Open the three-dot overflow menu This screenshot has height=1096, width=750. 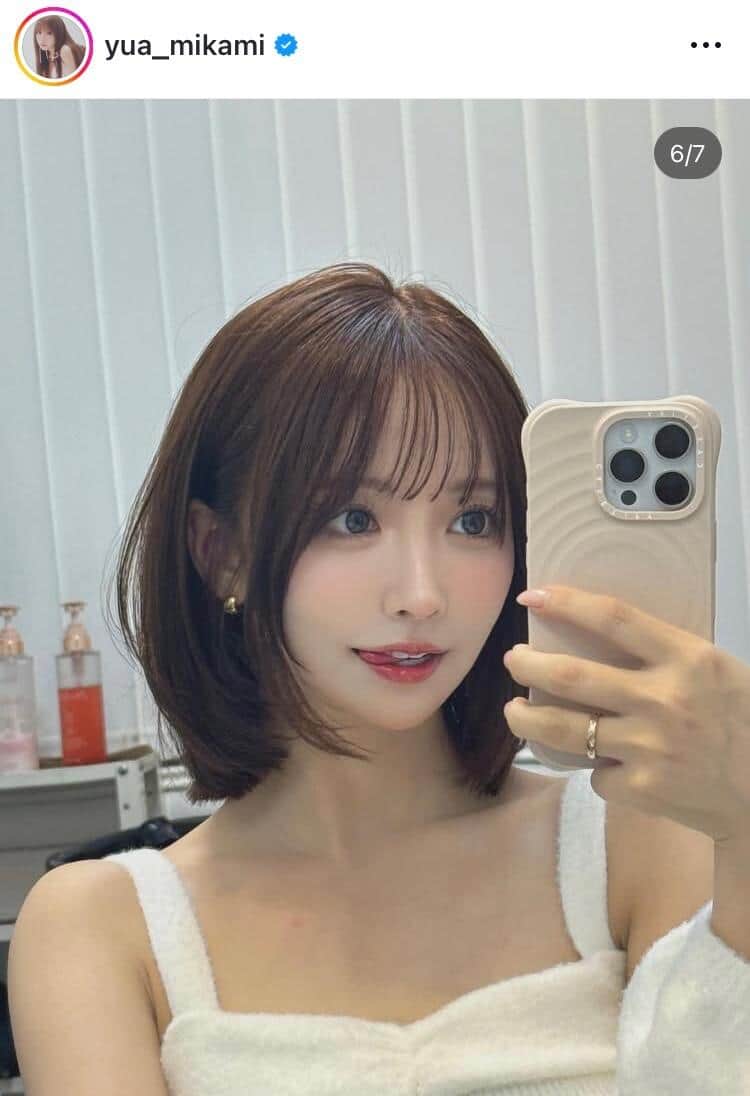click(x=706, y=46)
